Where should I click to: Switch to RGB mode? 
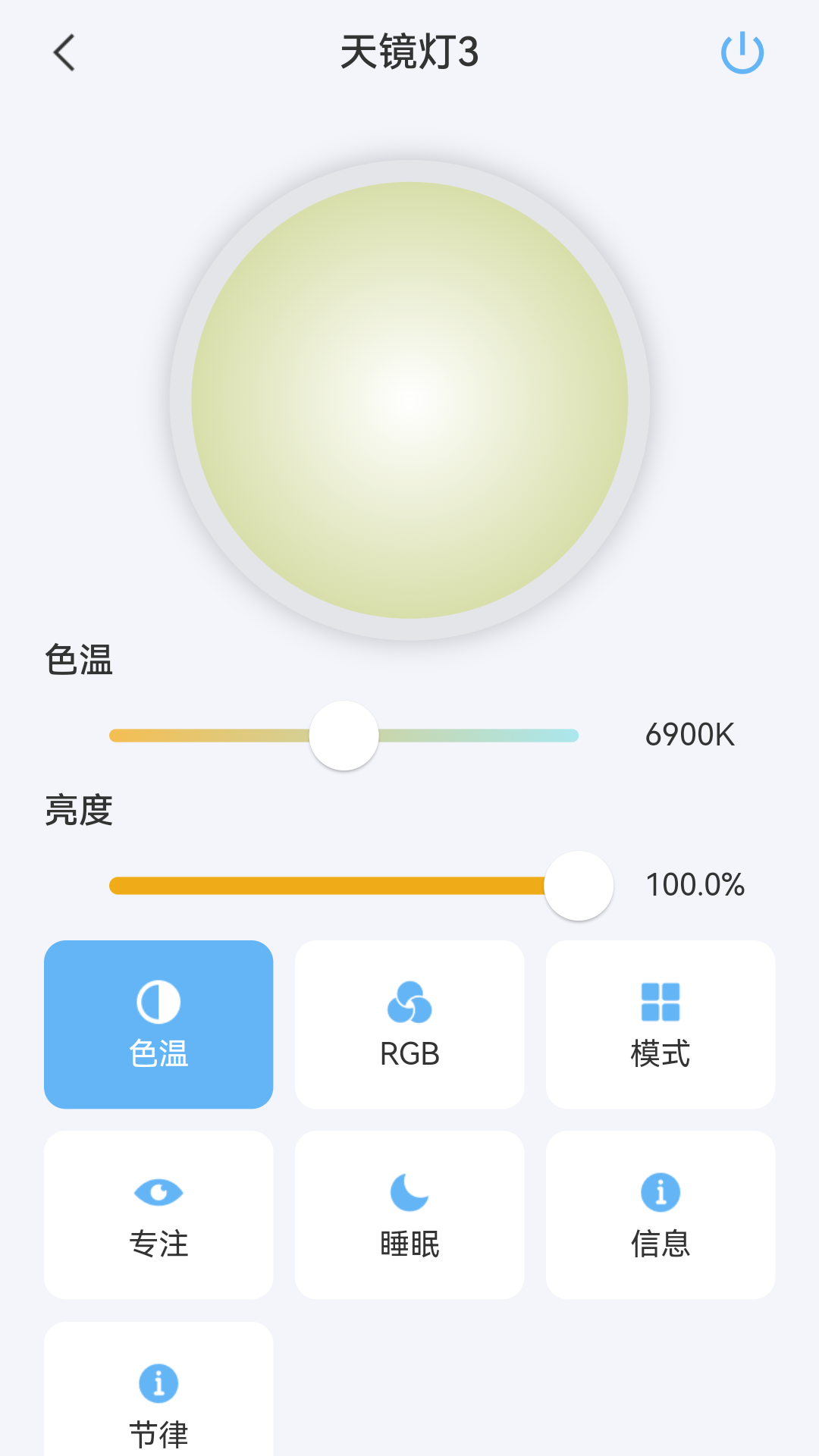point(409,1025)
